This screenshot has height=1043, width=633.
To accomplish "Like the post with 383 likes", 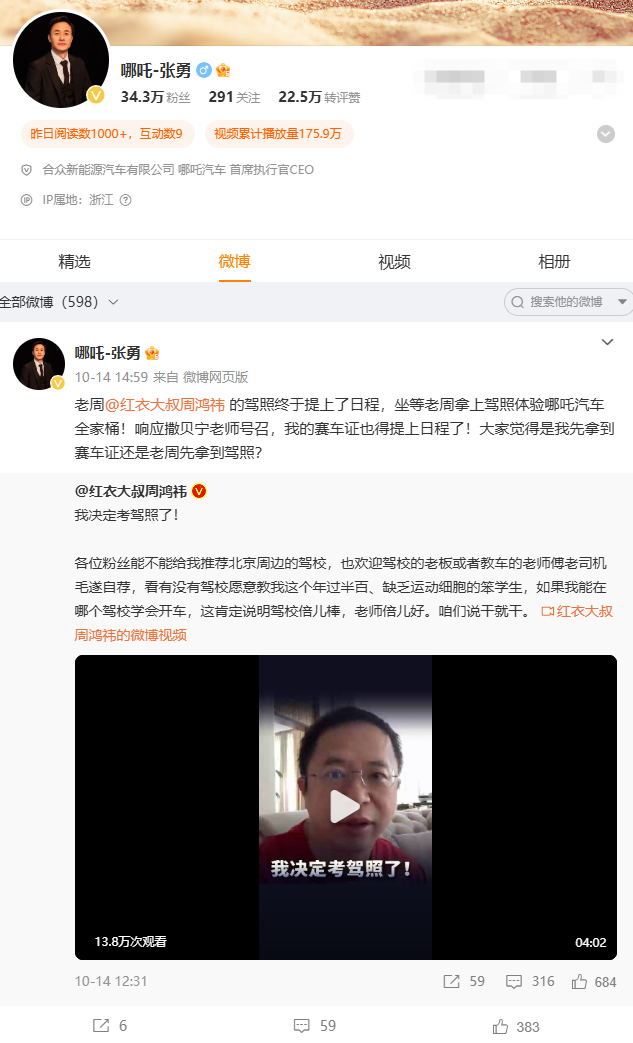I will coord(515,1026).
